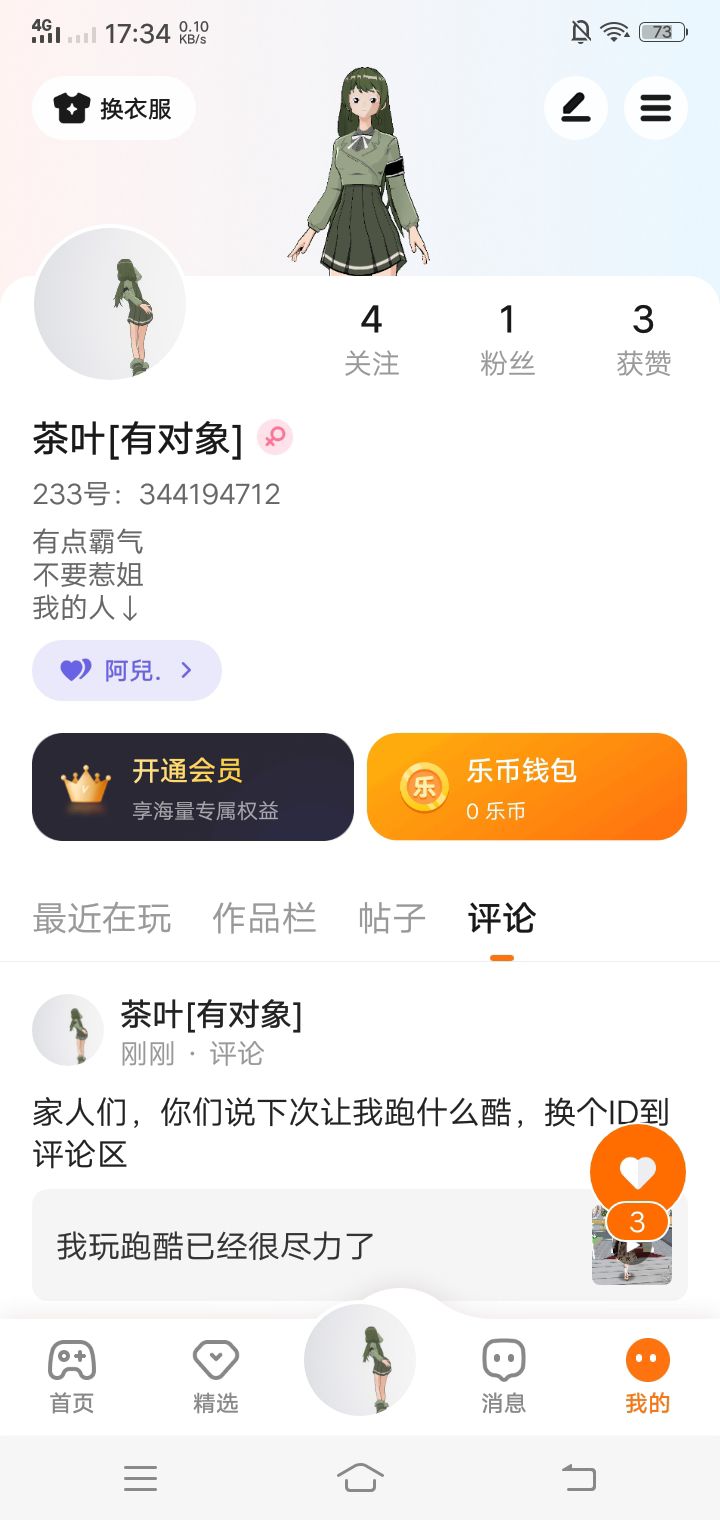Switch to the 帖子 tab
720x1520 pixels.
pos(392,918)
